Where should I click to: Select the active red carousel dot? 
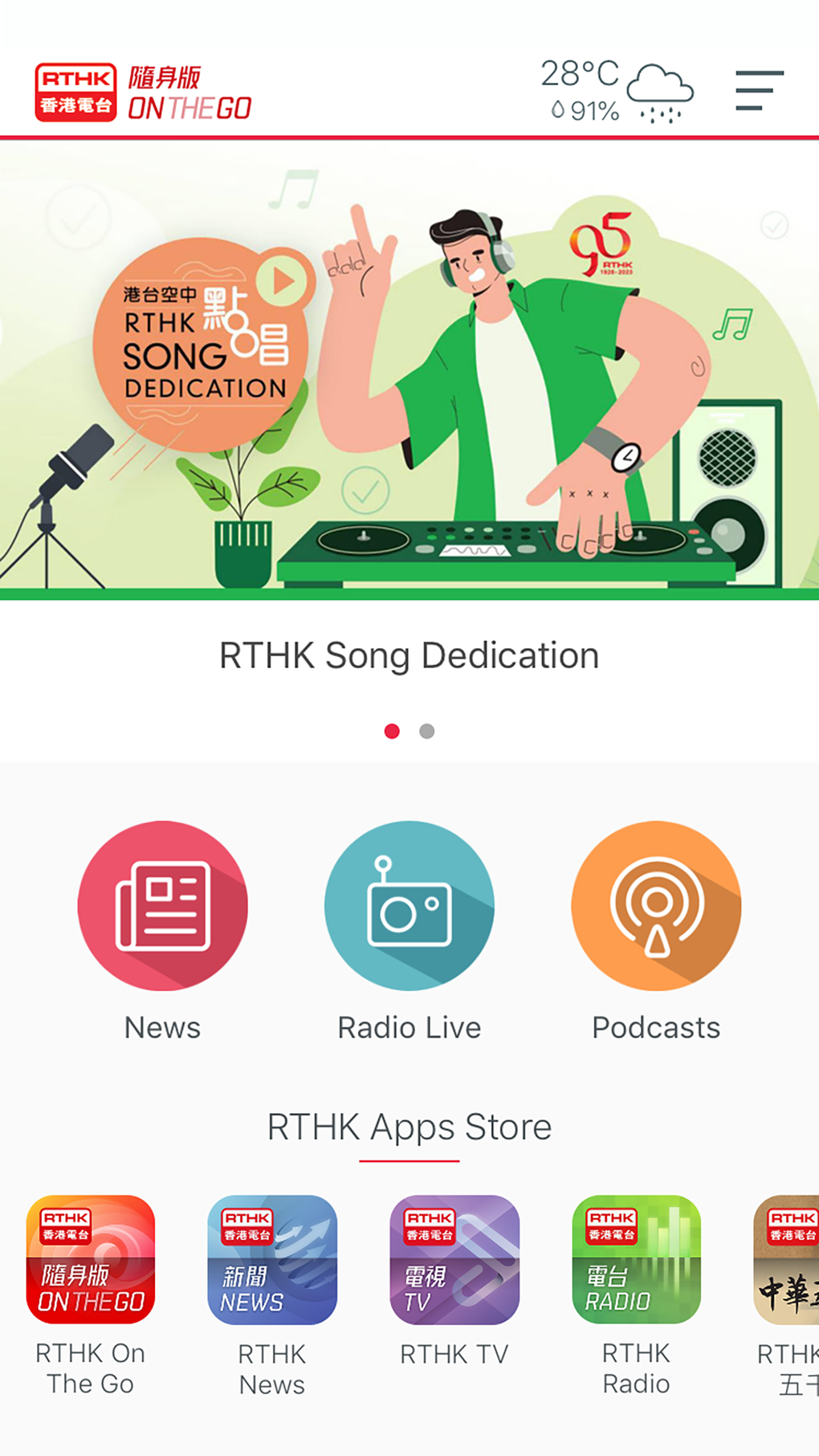coord(392,731)
